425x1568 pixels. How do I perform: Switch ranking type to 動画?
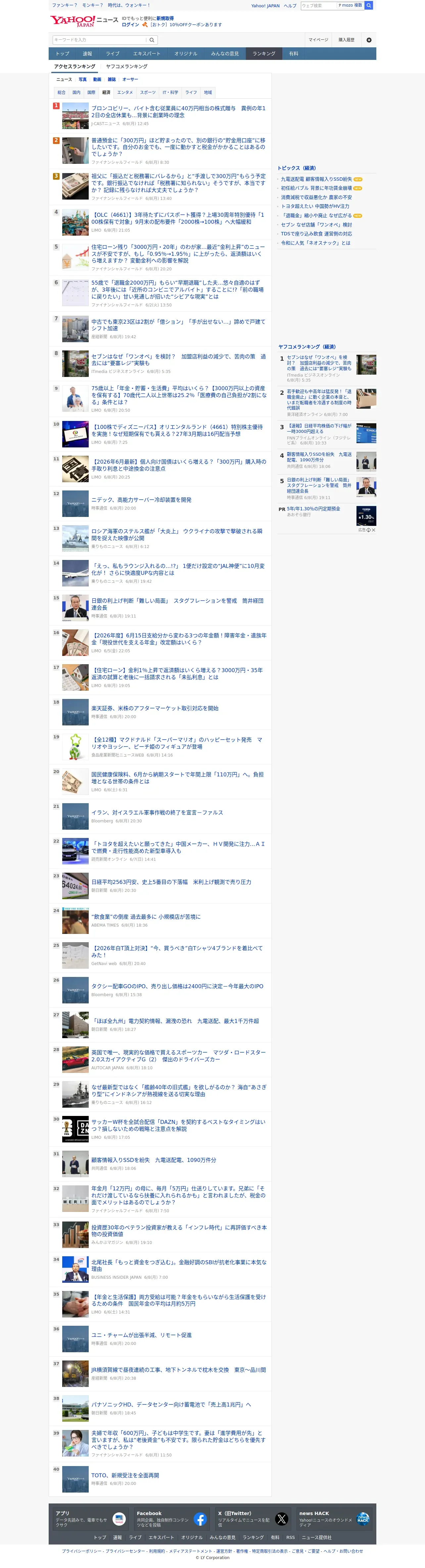97,79
